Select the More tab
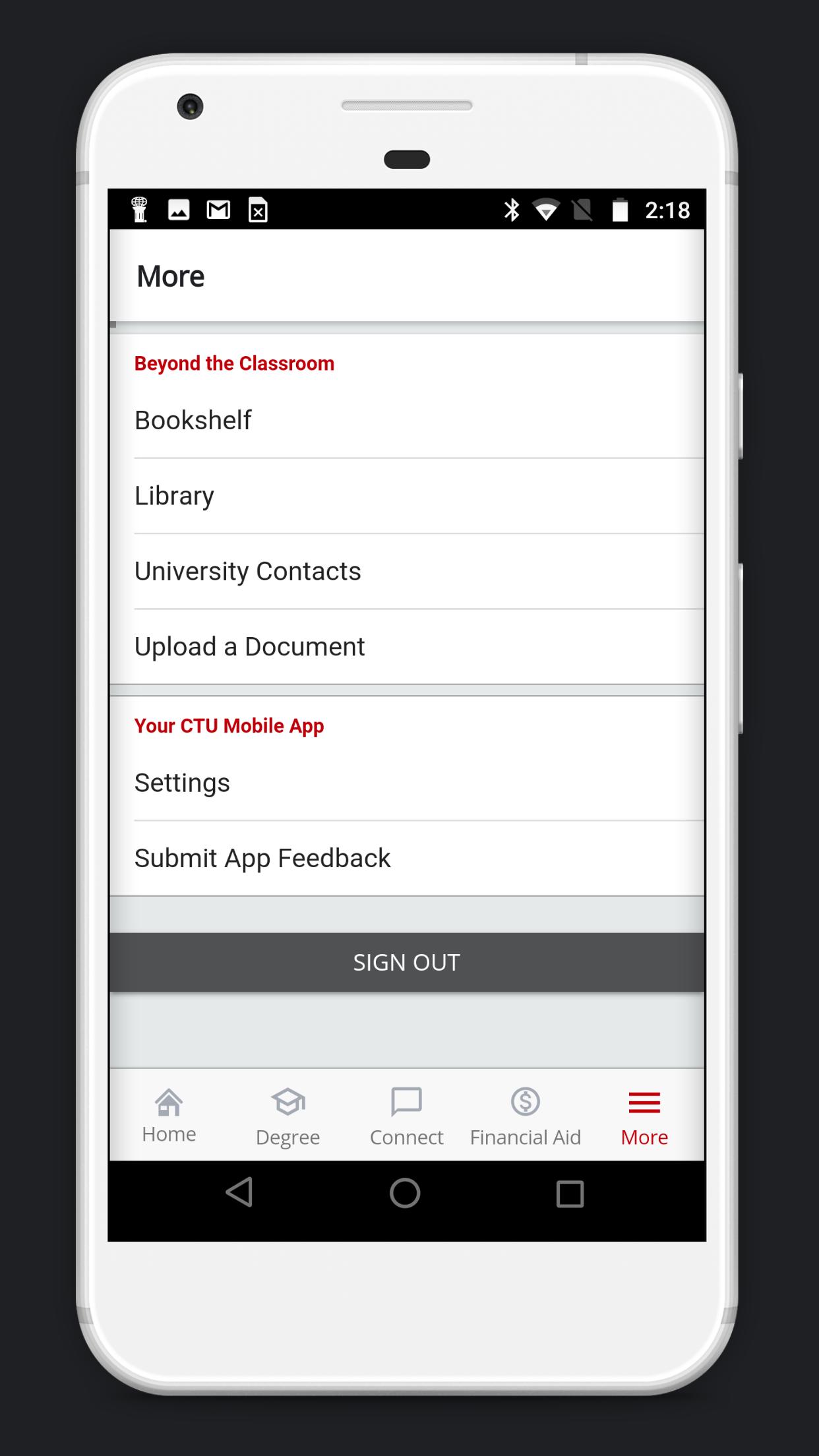 point(644,1115)
